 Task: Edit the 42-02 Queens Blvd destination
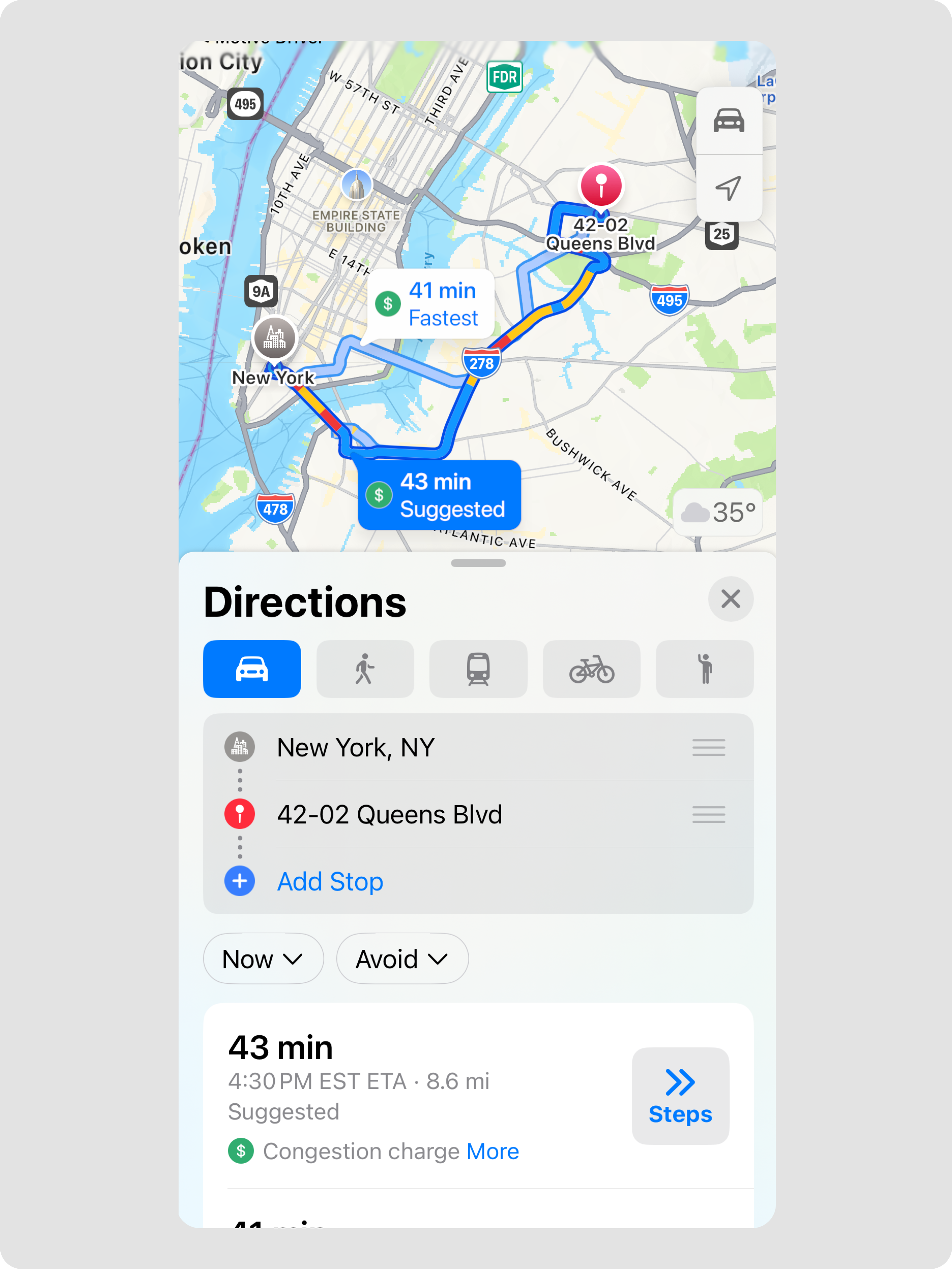point(389,815)
